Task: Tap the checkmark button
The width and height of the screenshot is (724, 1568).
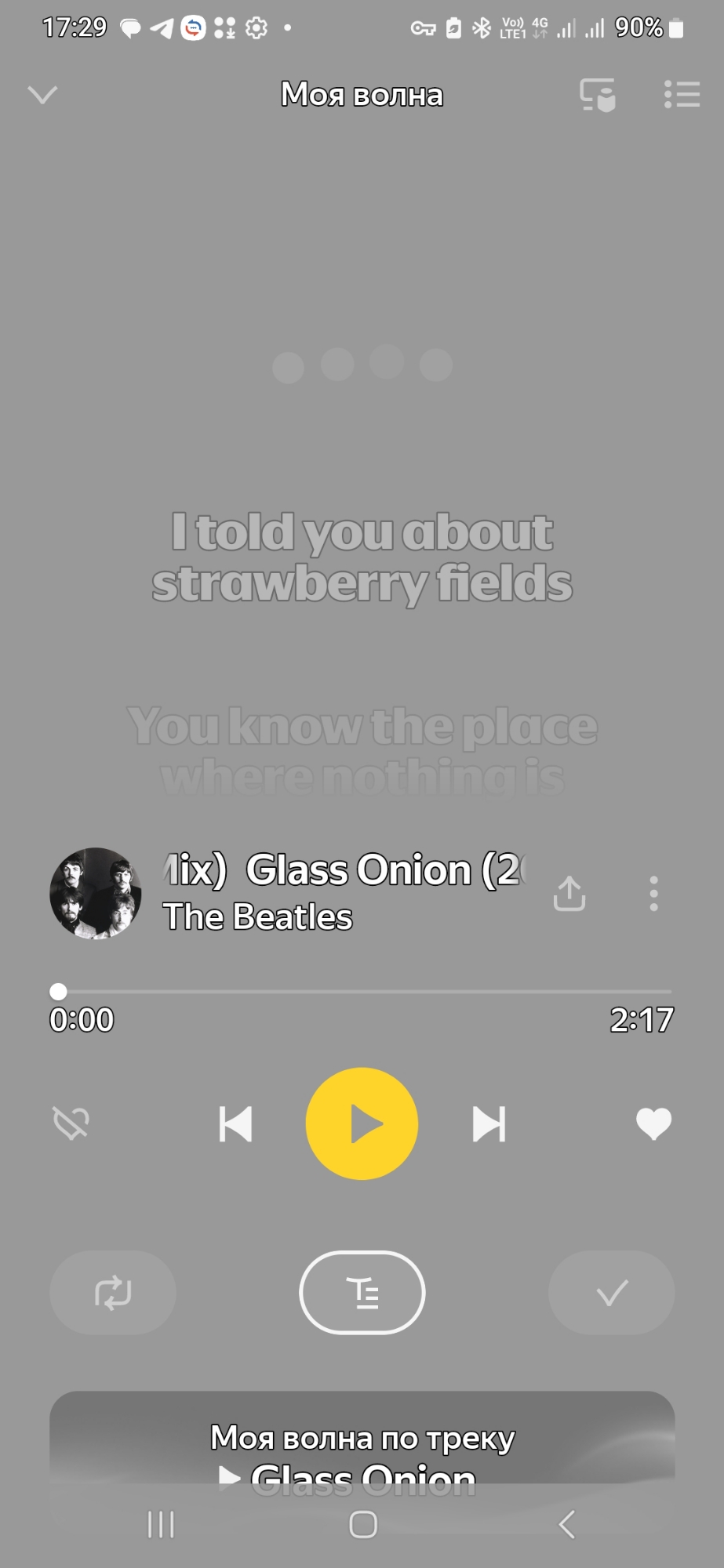Action: click(x=611, y=1293)
